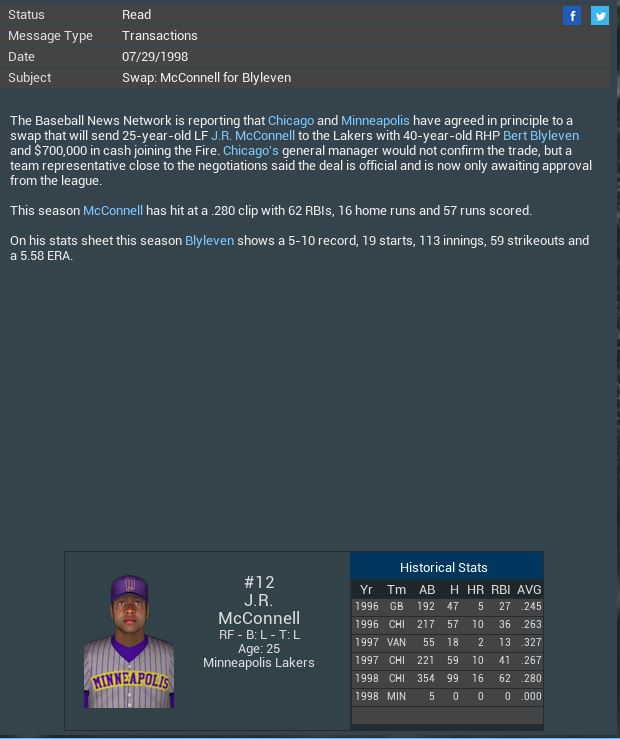Open the first Chicago team link
The width and height of the screenshot is (620, 739).
290,120
